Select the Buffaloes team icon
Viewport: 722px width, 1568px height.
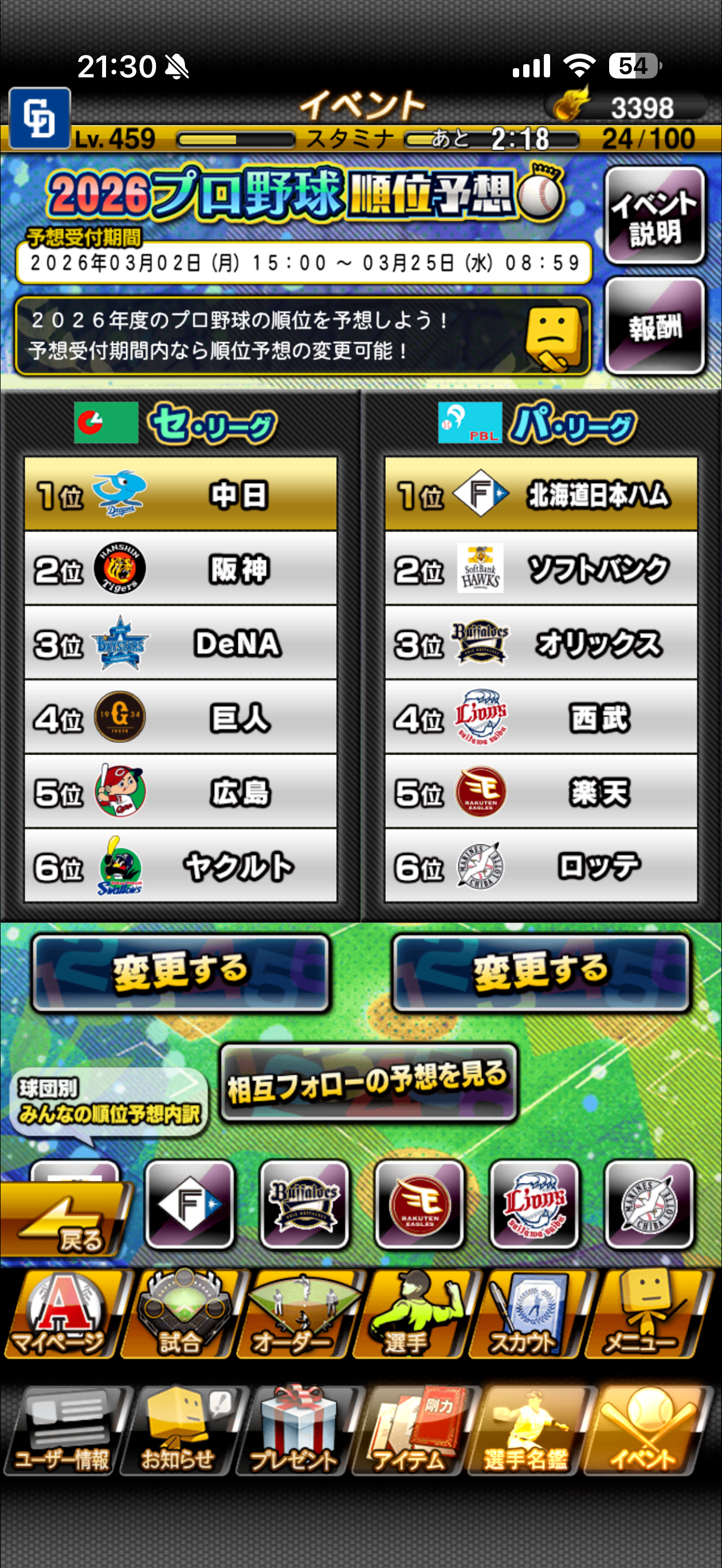304,1204
